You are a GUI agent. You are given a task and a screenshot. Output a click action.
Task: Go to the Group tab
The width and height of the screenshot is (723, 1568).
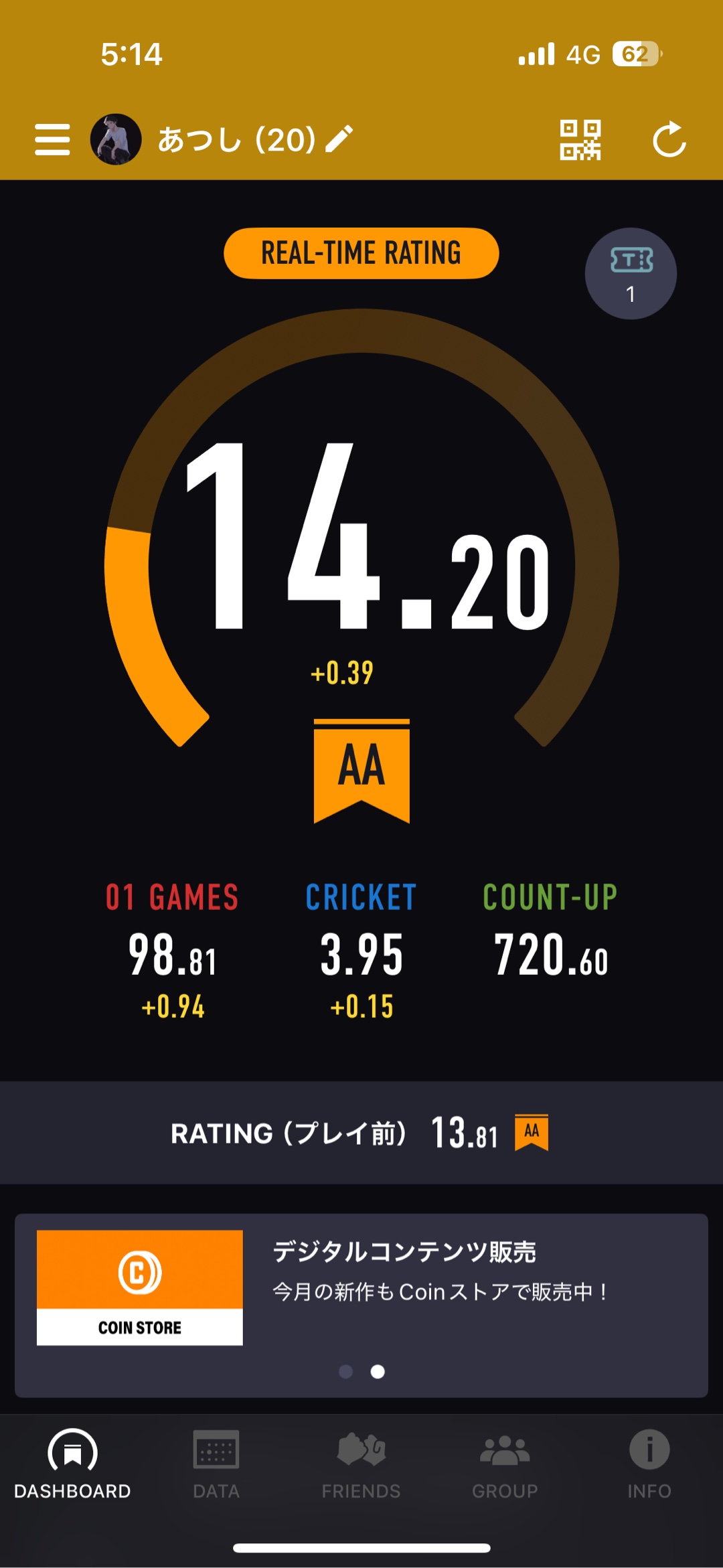[505, 1464]
